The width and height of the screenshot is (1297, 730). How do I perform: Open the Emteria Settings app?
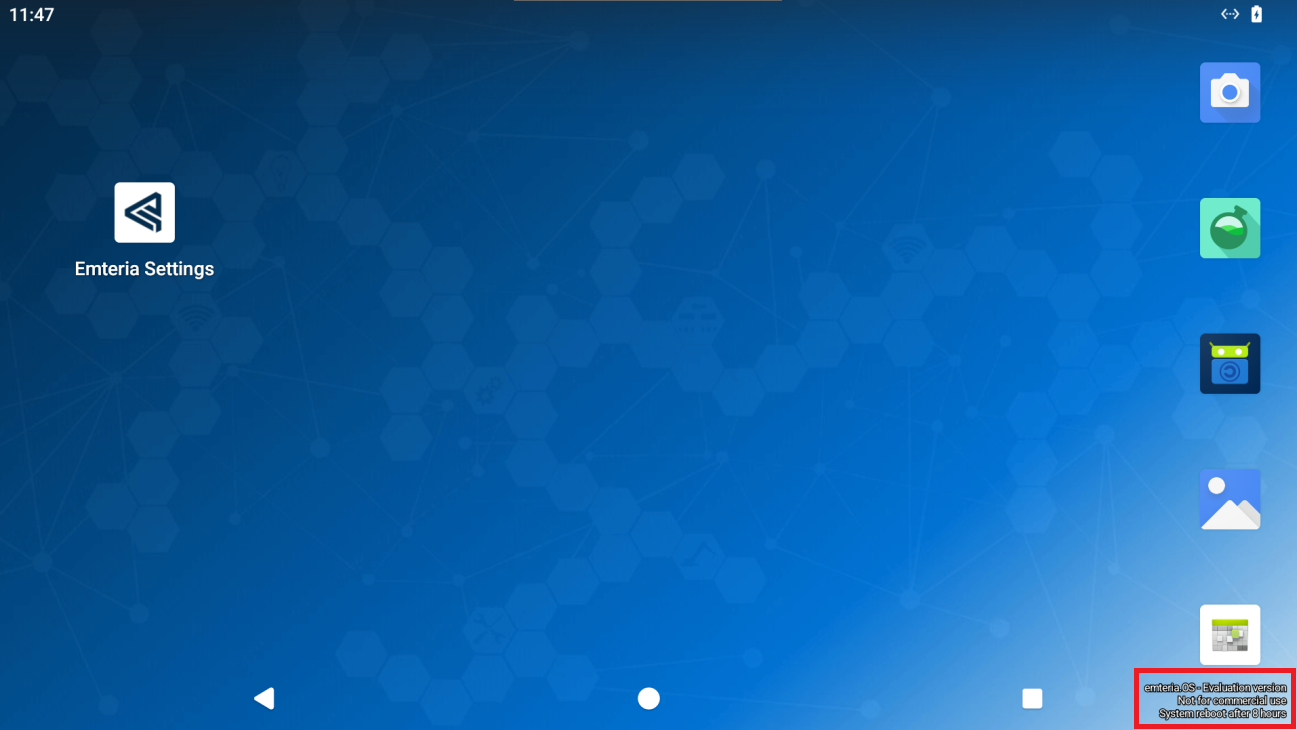pyautogui.click(x=145, y=213)
